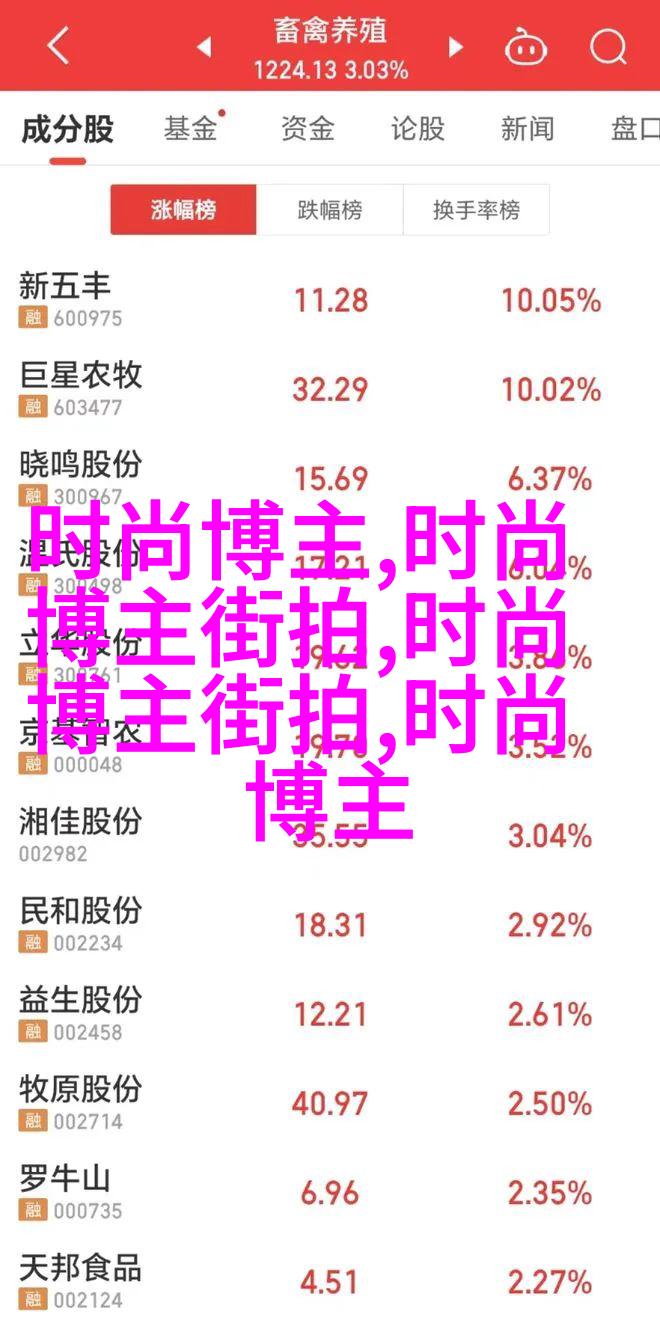660x1321 pixels.
Task: Switch to the 资金 tab
Action: (306, 129)
